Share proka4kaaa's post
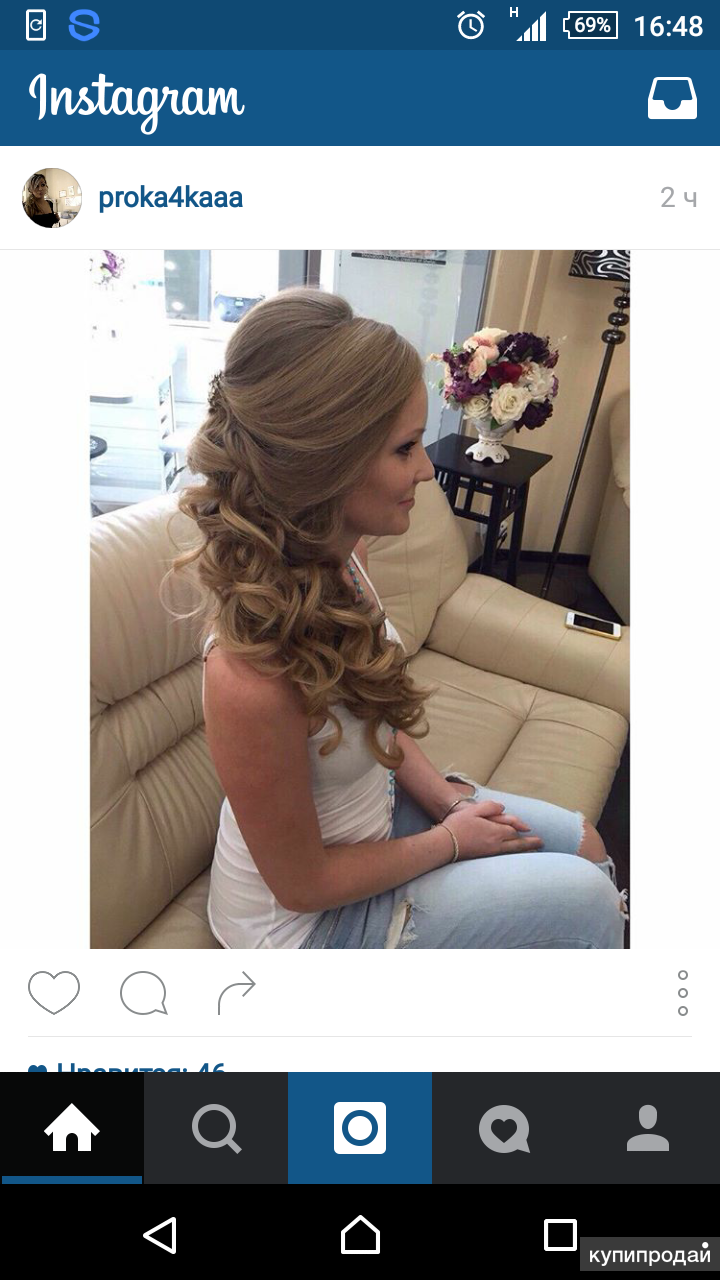This screenshot has height=1280, width=720. 237,993
